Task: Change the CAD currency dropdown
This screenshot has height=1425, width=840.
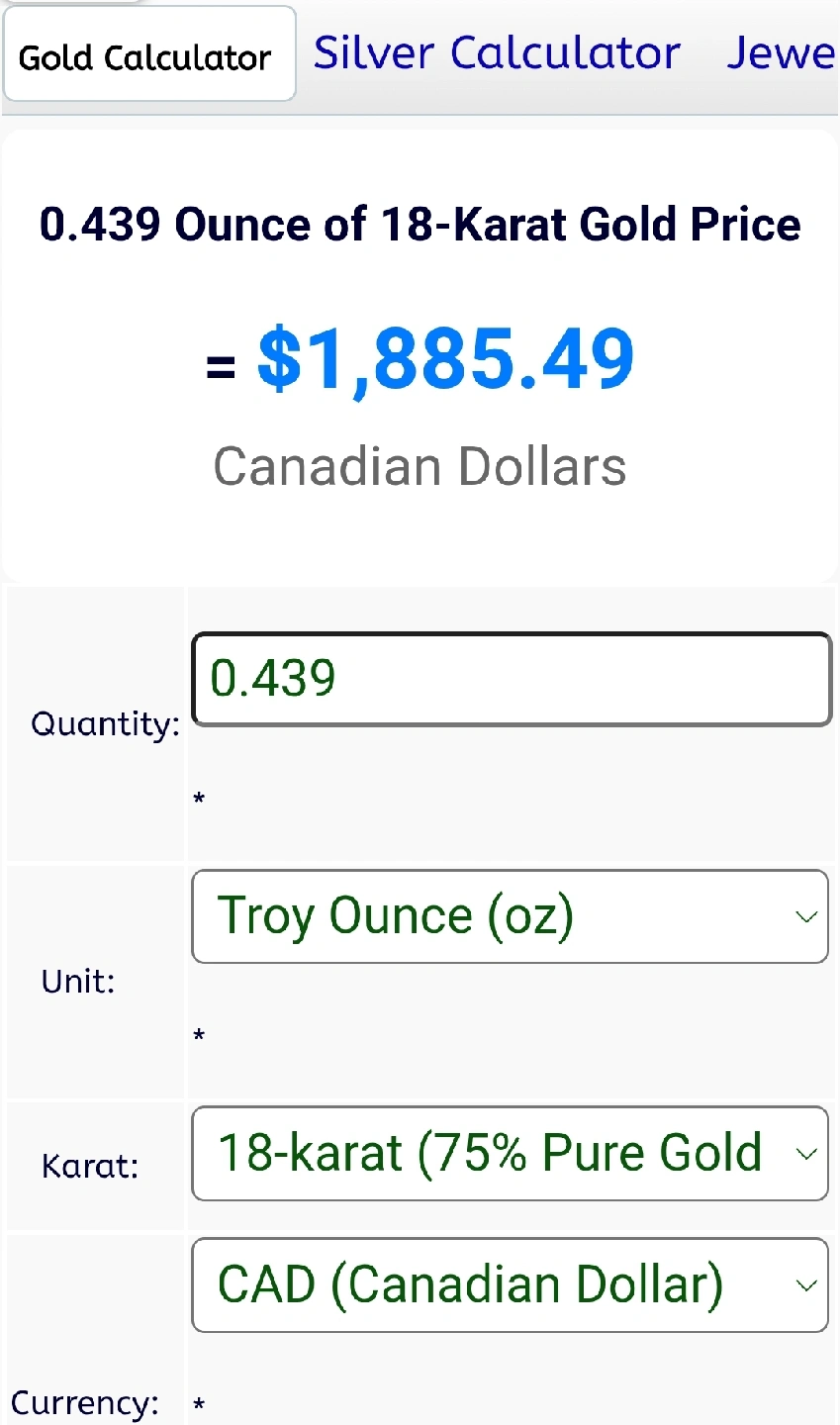Action: pyautogui.click(x=510, y=1284)
